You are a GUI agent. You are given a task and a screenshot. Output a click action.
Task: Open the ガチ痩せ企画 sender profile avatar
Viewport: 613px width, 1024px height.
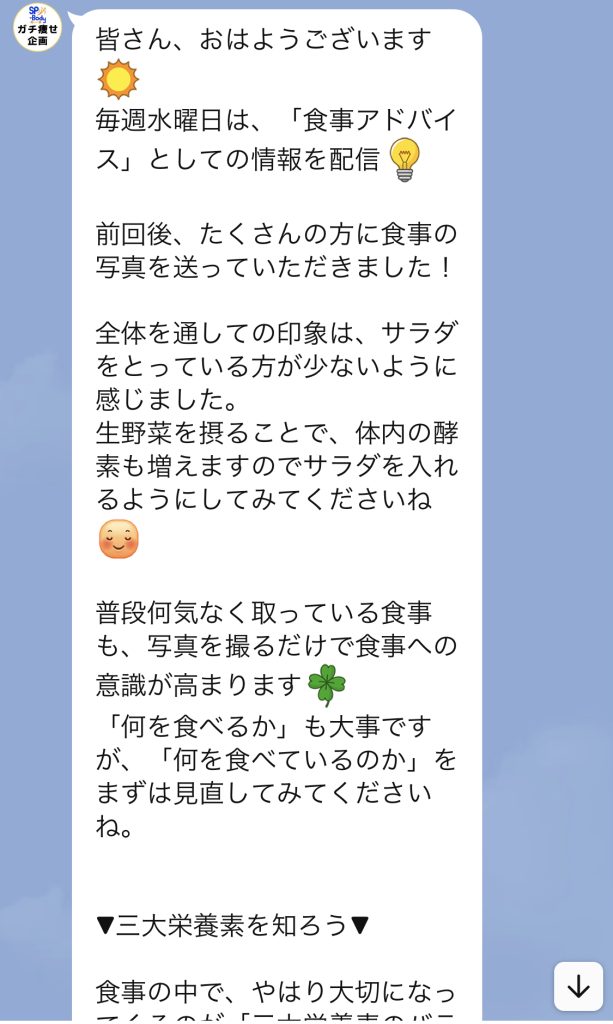click(38, 27)
